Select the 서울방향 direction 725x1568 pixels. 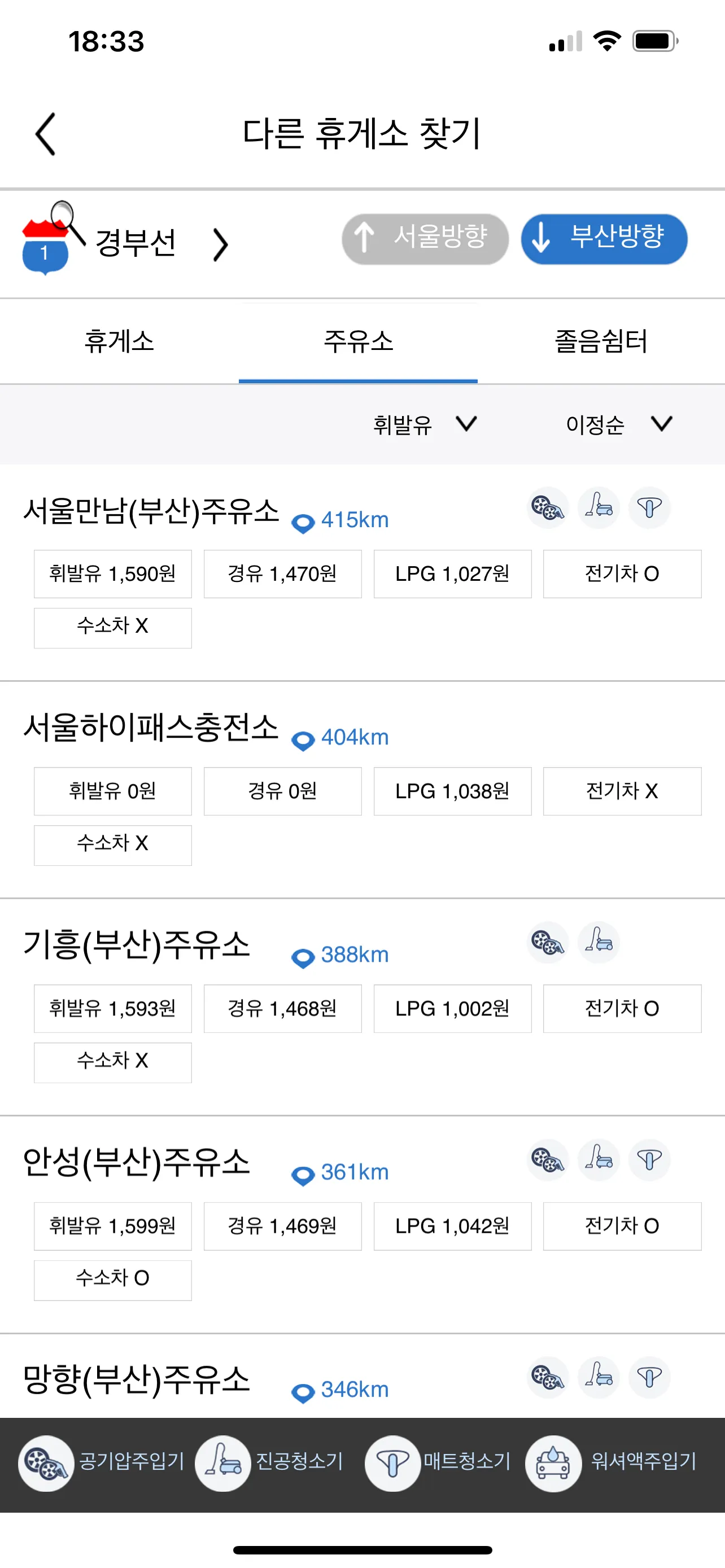[425, 239]
